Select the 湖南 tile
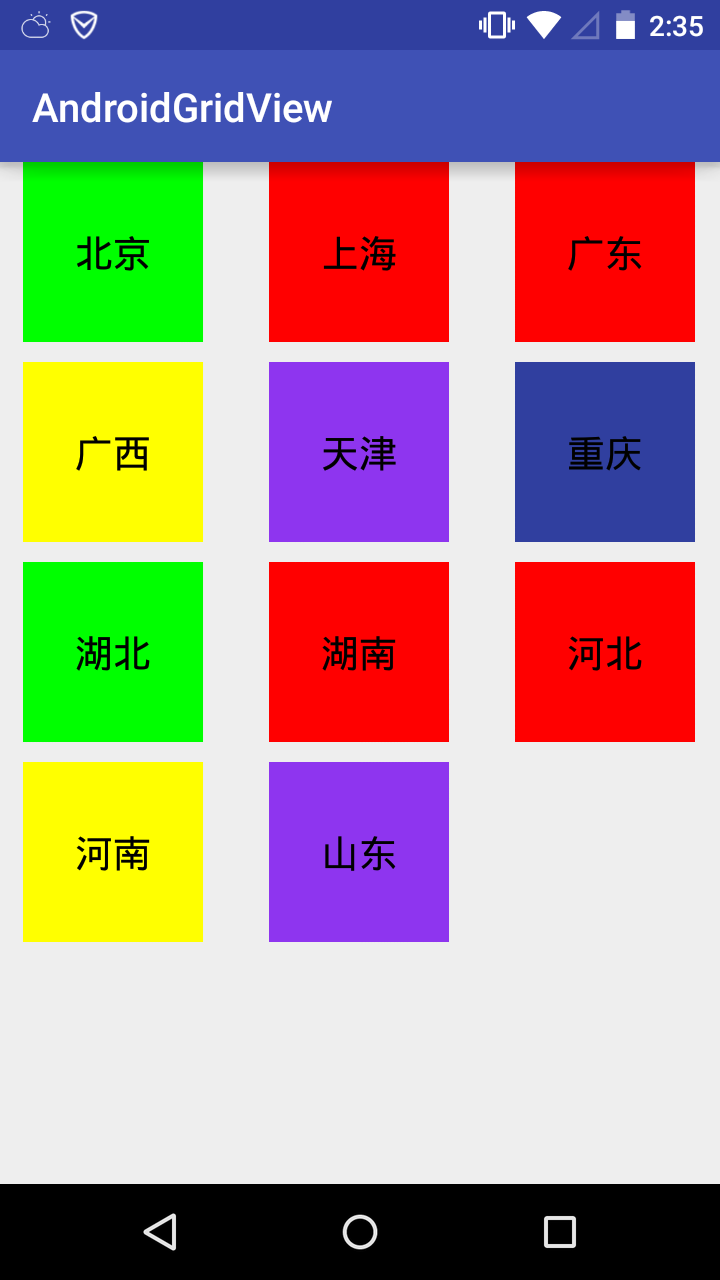Image resolution: width=720 pixels, height=1280 pixels. (359, 652)
